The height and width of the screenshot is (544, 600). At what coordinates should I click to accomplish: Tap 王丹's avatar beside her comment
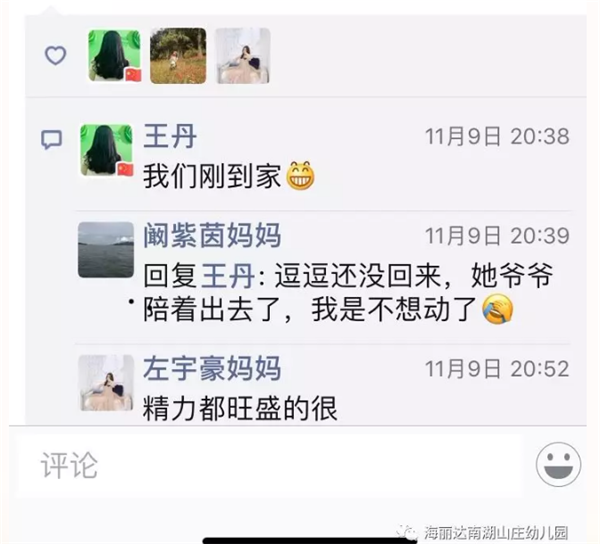coord(106,151)
